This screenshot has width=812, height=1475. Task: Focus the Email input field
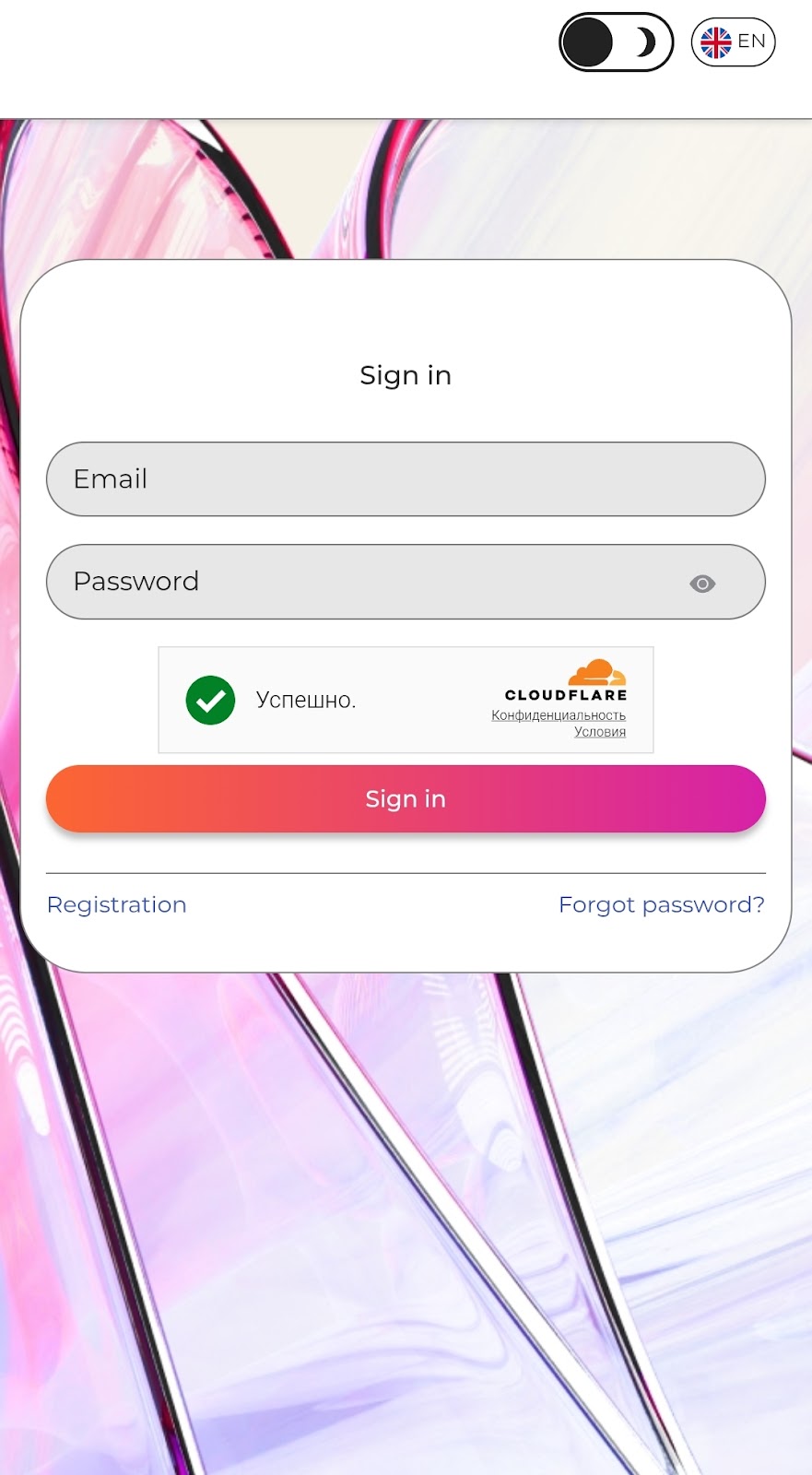[406, 479]
